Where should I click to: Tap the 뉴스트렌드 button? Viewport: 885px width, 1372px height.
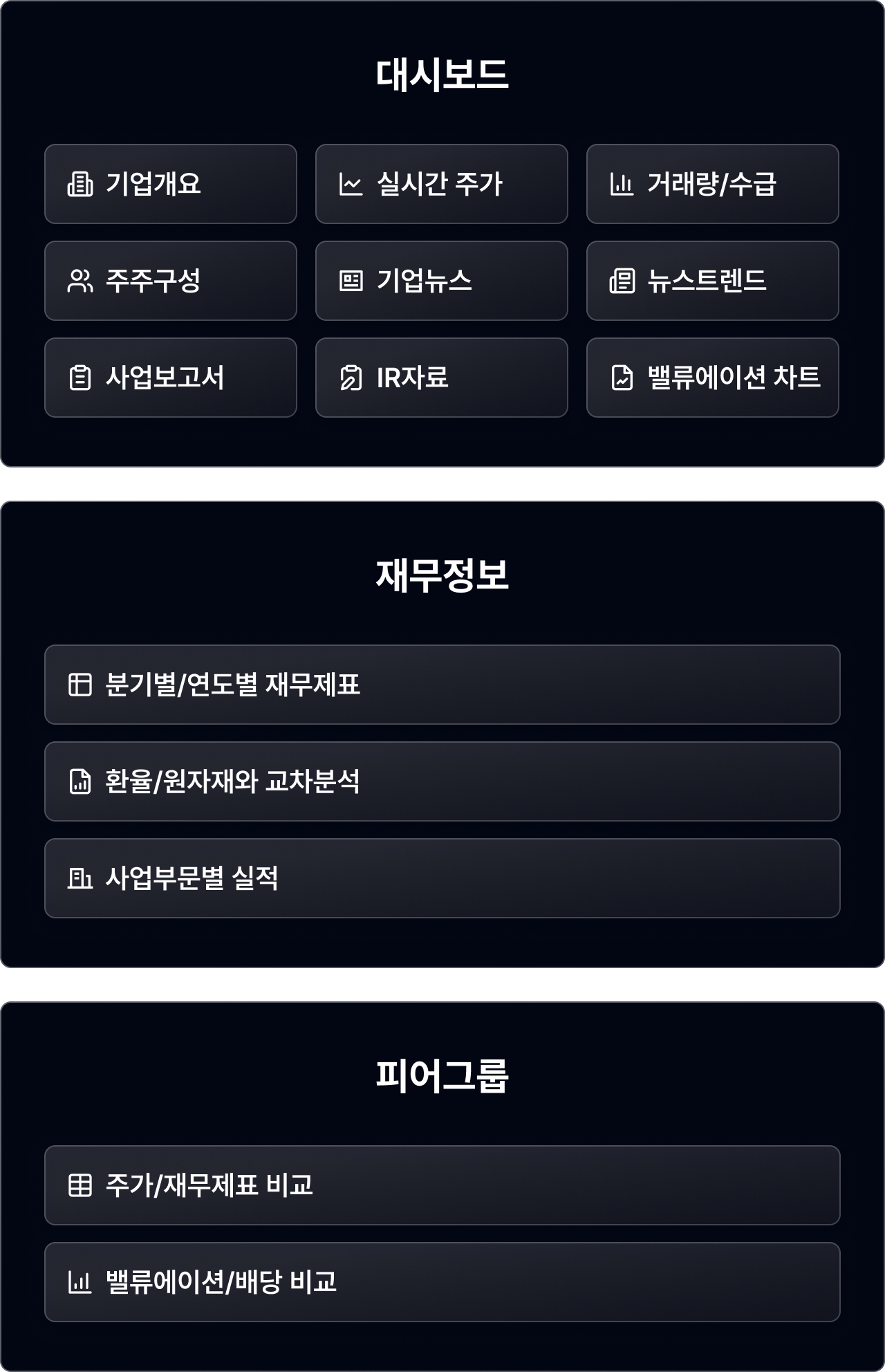point(713,281)
